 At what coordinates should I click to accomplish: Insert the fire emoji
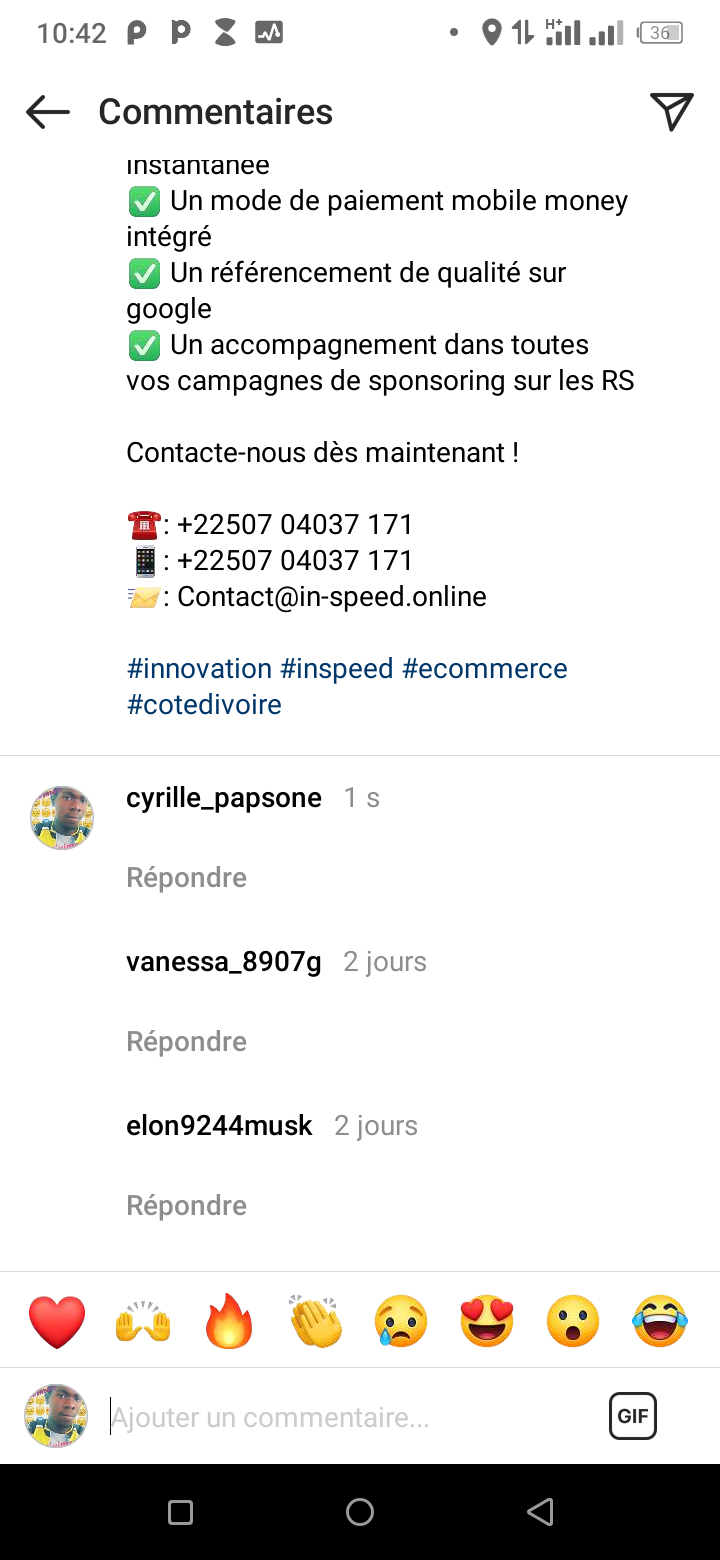(x=229, y=1321)
